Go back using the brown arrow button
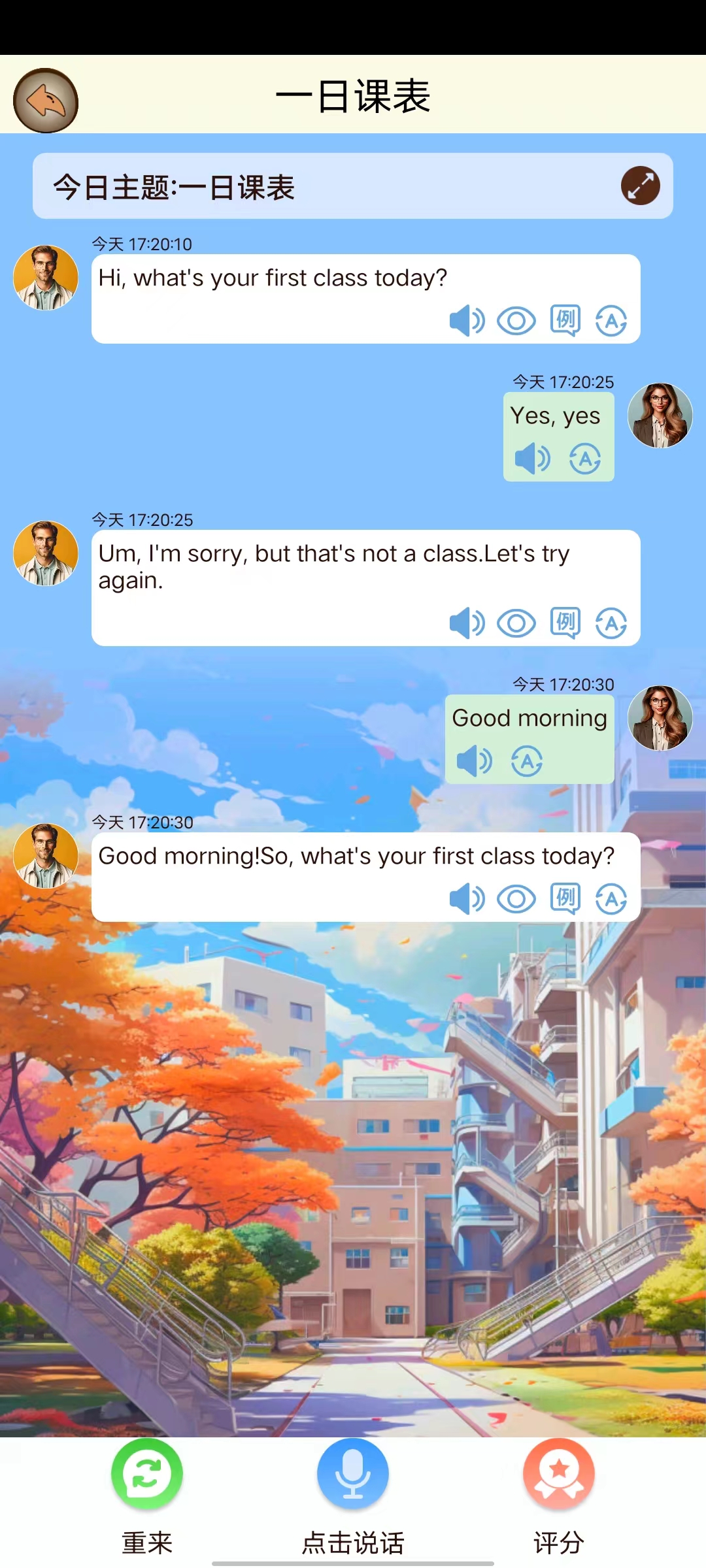Screen dimensions: 706x1568 (46, 101)
